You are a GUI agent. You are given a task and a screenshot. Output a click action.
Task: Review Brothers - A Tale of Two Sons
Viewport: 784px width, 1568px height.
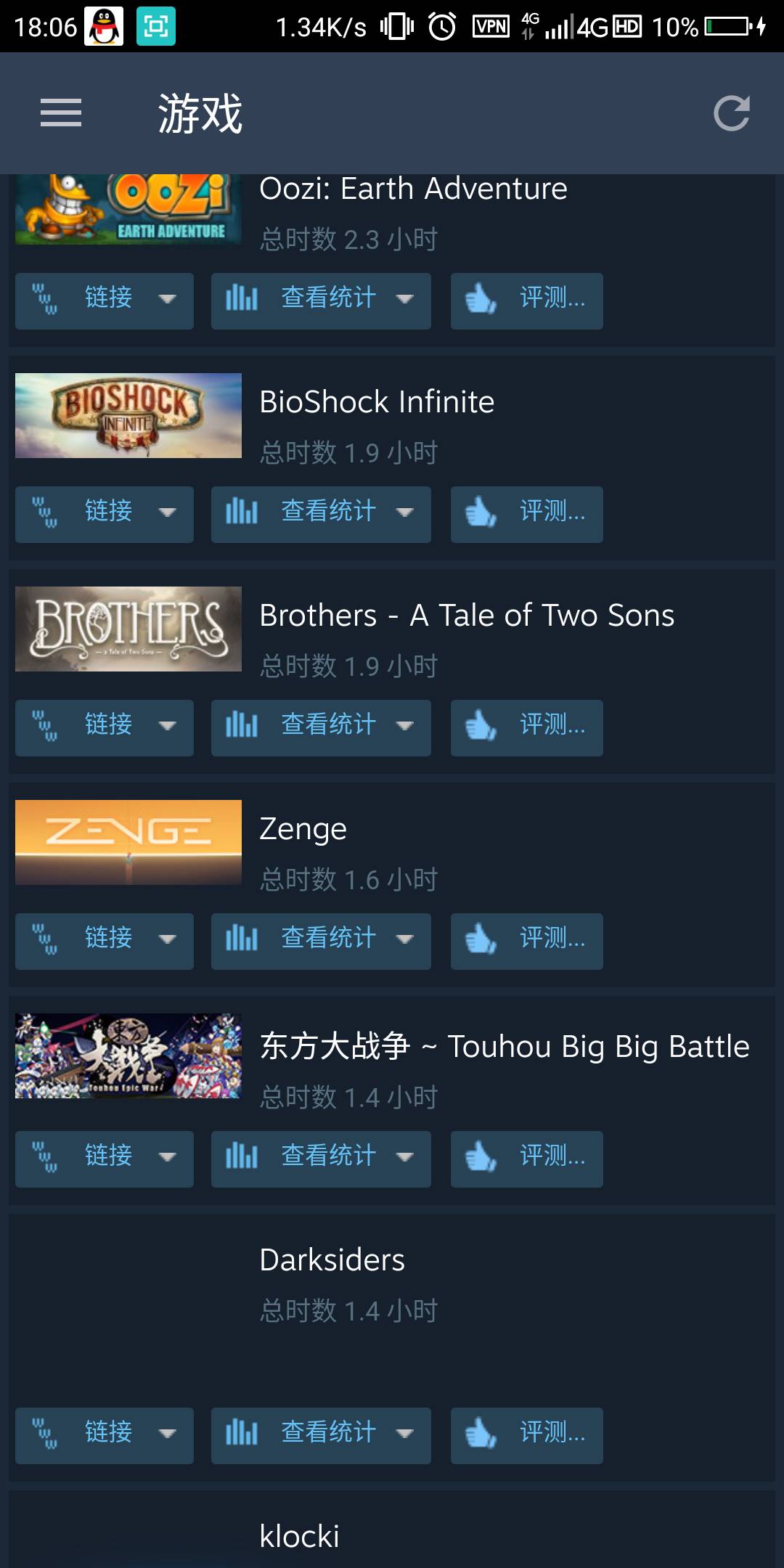(x=526, y=727)
